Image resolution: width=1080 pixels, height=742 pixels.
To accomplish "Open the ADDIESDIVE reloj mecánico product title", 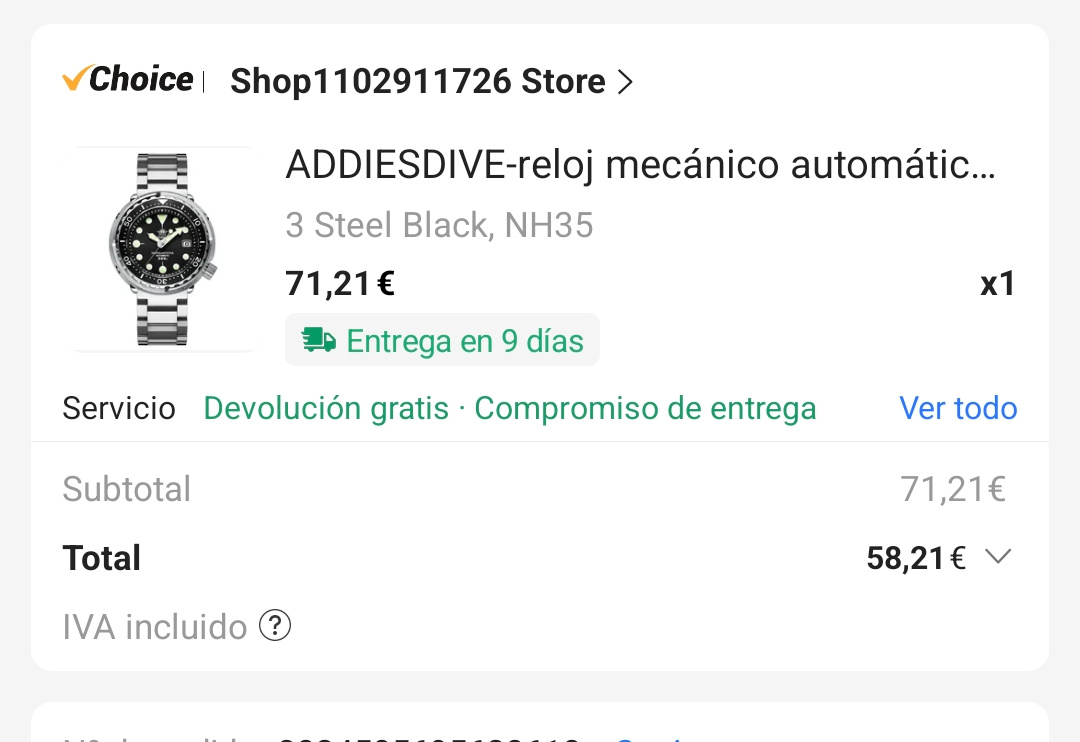I will pos(640,166).
